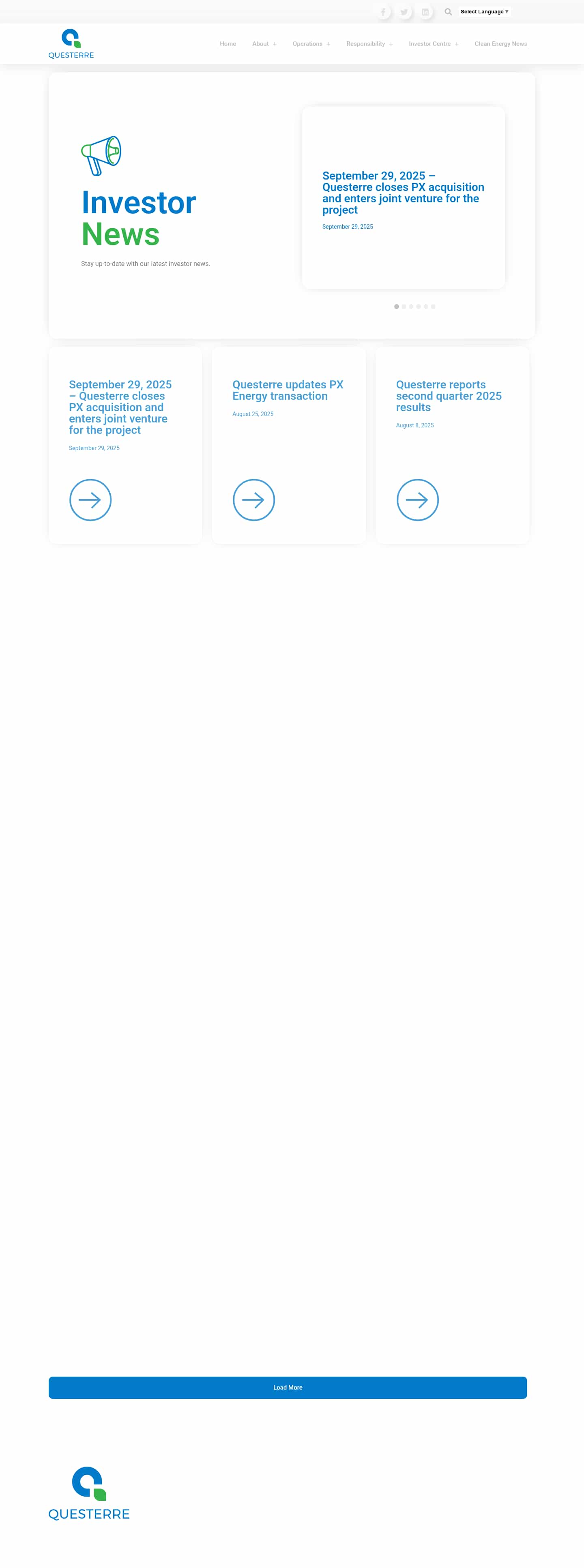Open arrow on PX Energy transaction card
The image size is (584, 1568).
254,500
